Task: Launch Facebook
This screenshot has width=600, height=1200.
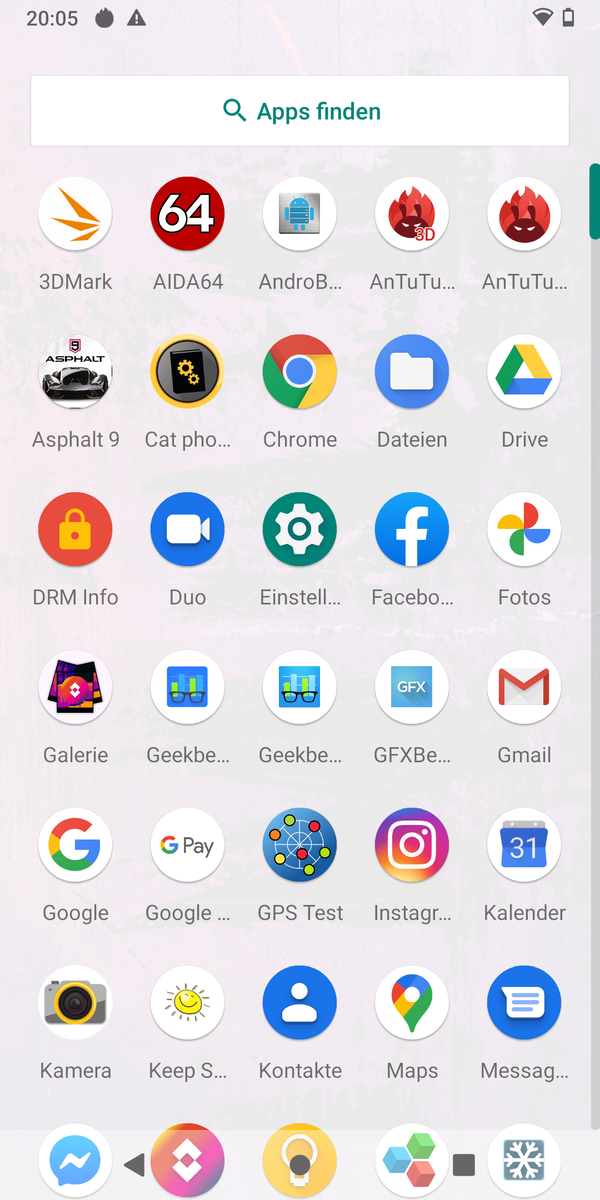Action: [412, 530]
